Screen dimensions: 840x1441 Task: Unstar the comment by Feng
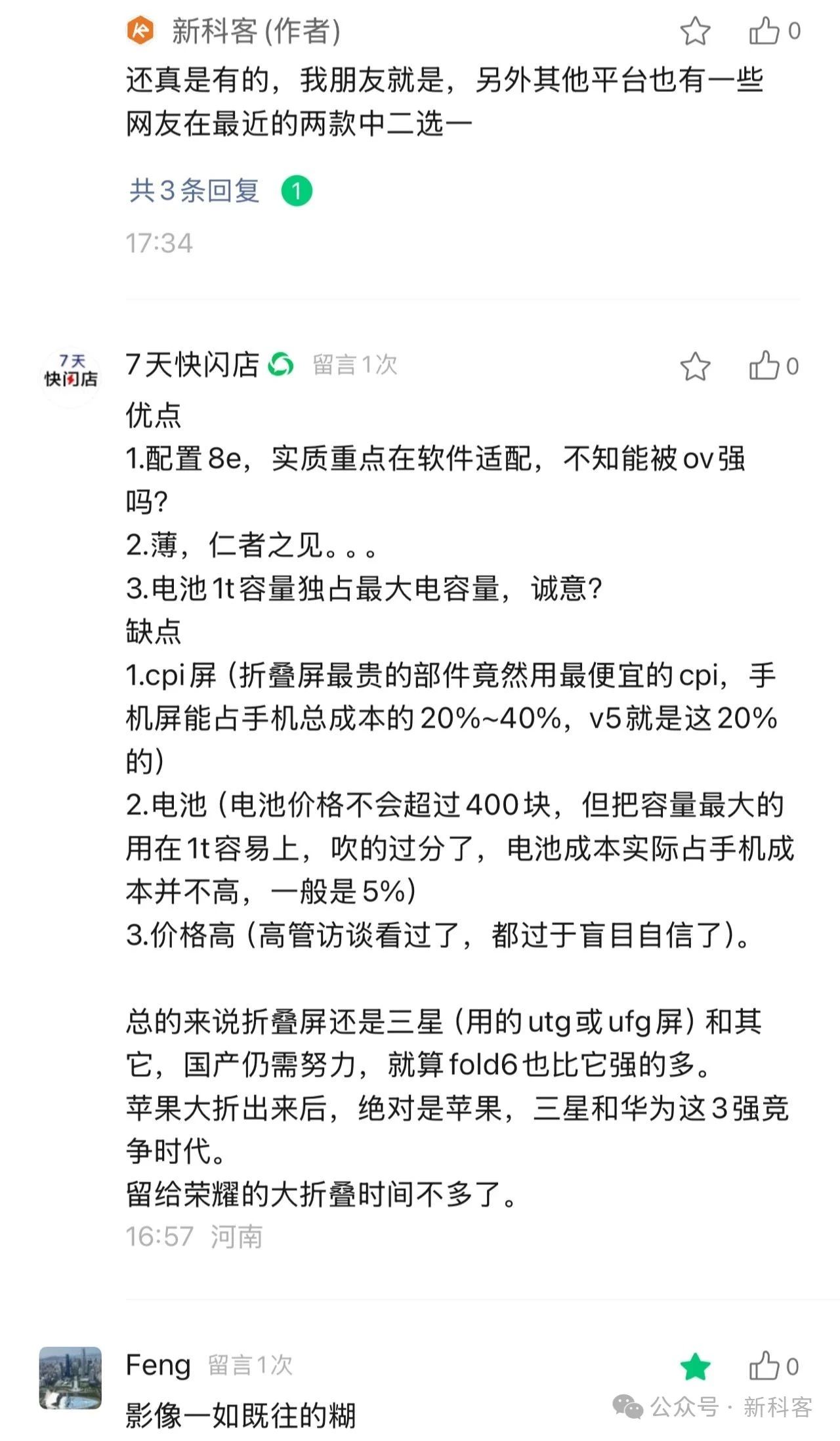[x=695, y=1367]
